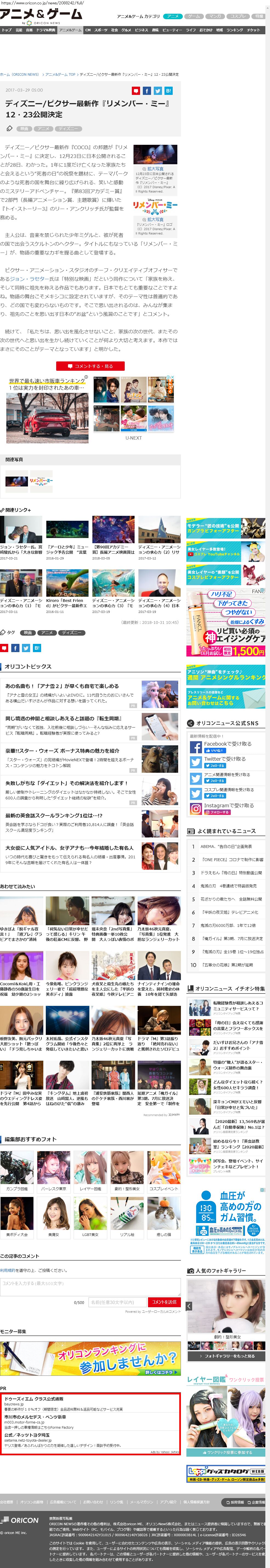The image size is (270, 1568).
Task: Switch to the マンガ category tab
Action: pos(215,16)
